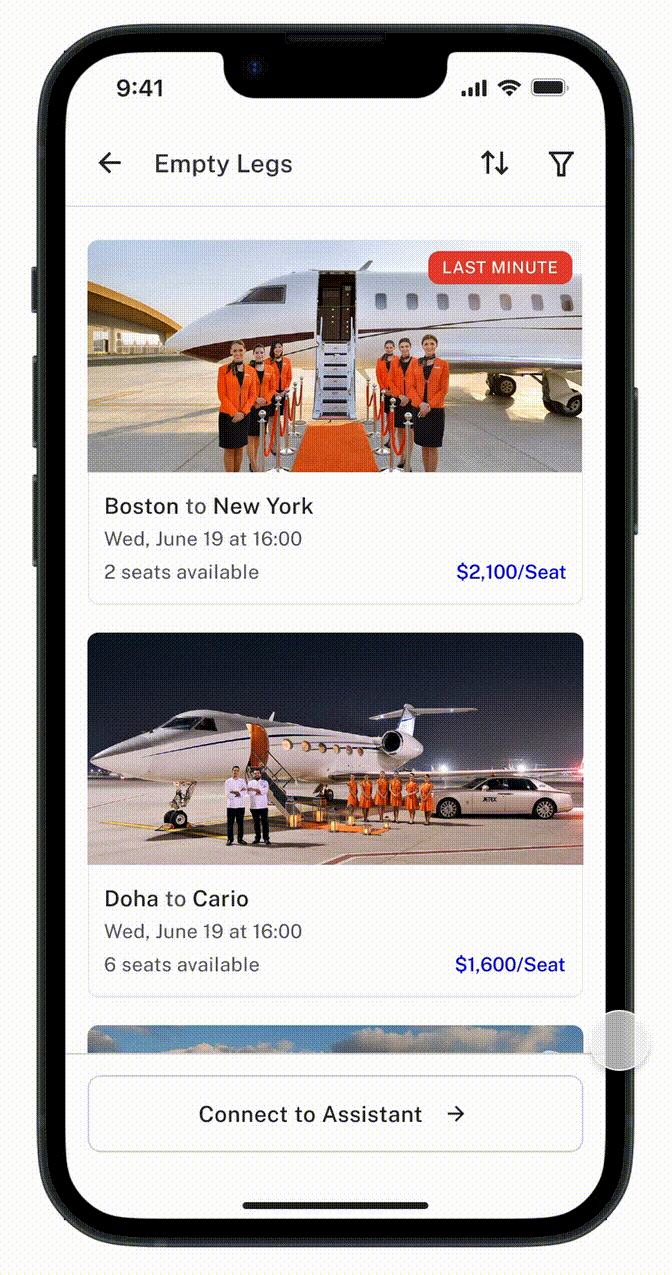The height and width of the screenshot is (1275, 672).
Task: Go back from Empty Legs
Action: coord(109,163)
